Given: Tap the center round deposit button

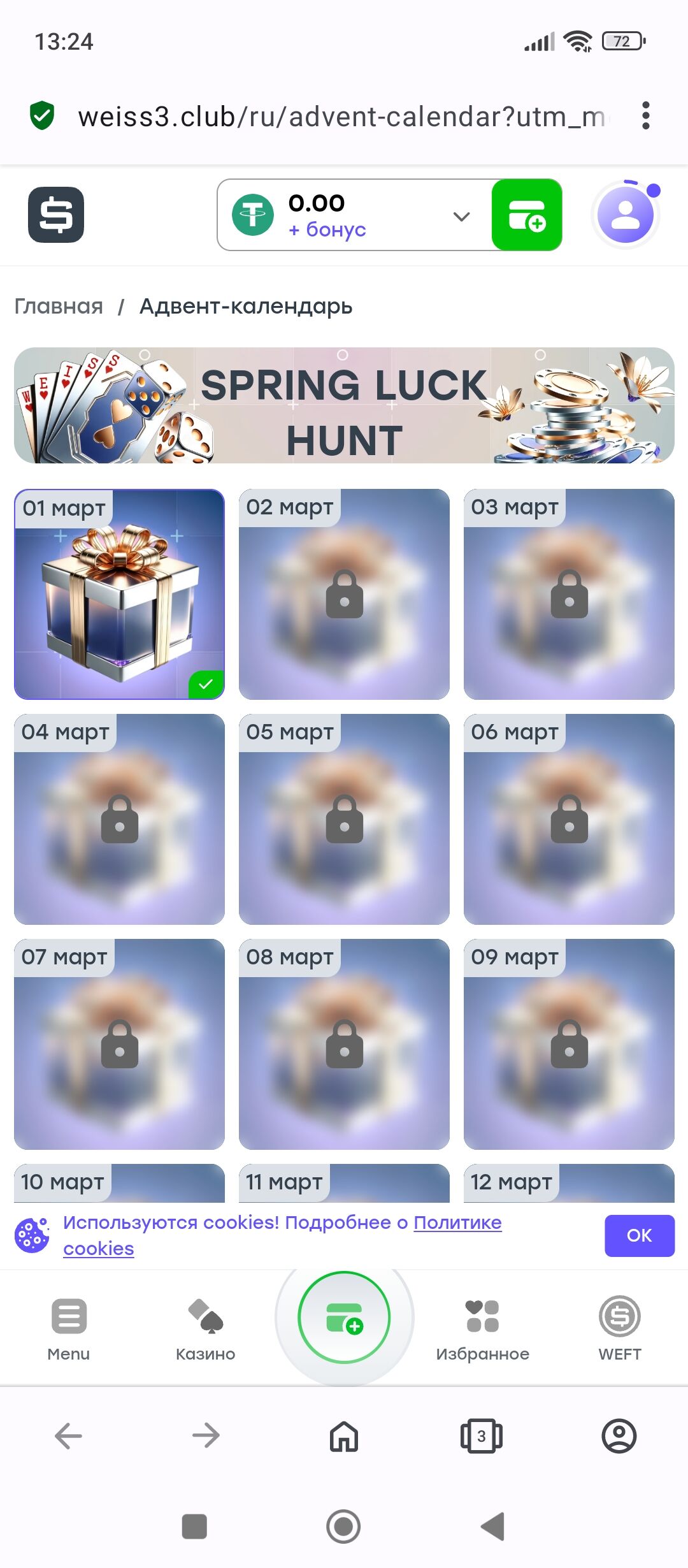Looking at the screenshot, I should (344, 1318).
